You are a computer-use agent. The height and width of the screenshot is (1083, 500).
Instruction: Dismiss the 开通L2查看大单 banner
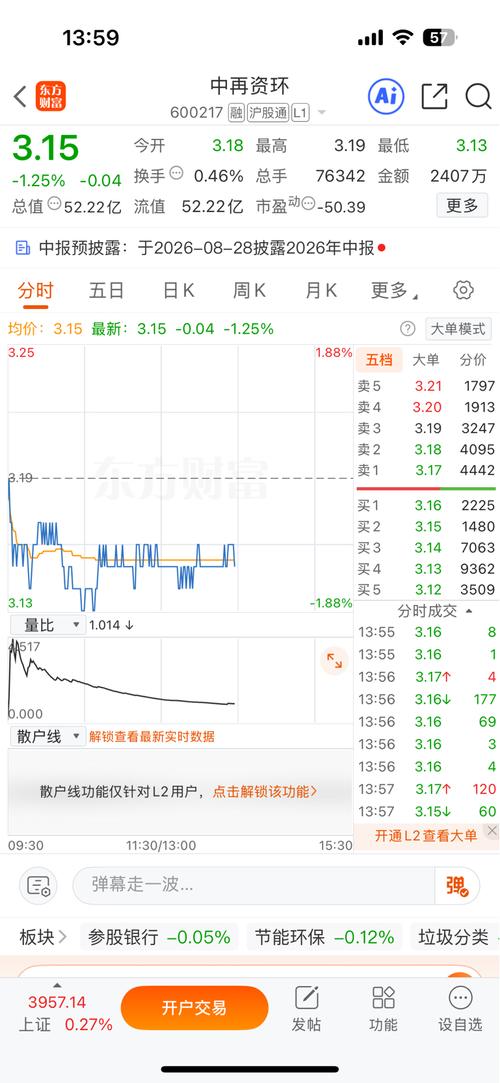pos(490,831)
